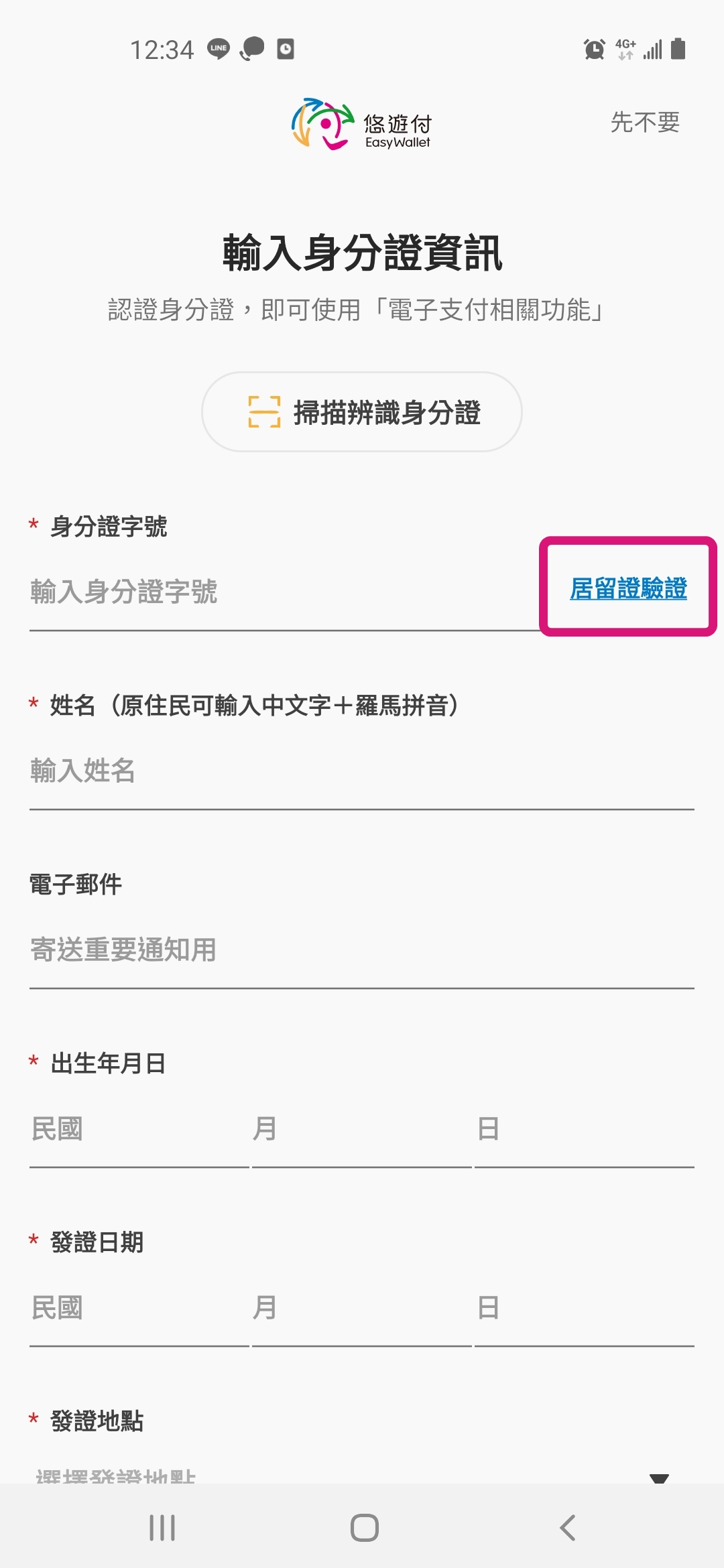Tap 掃描辨識身分證 to scan ID card

(x=362, y=412)
